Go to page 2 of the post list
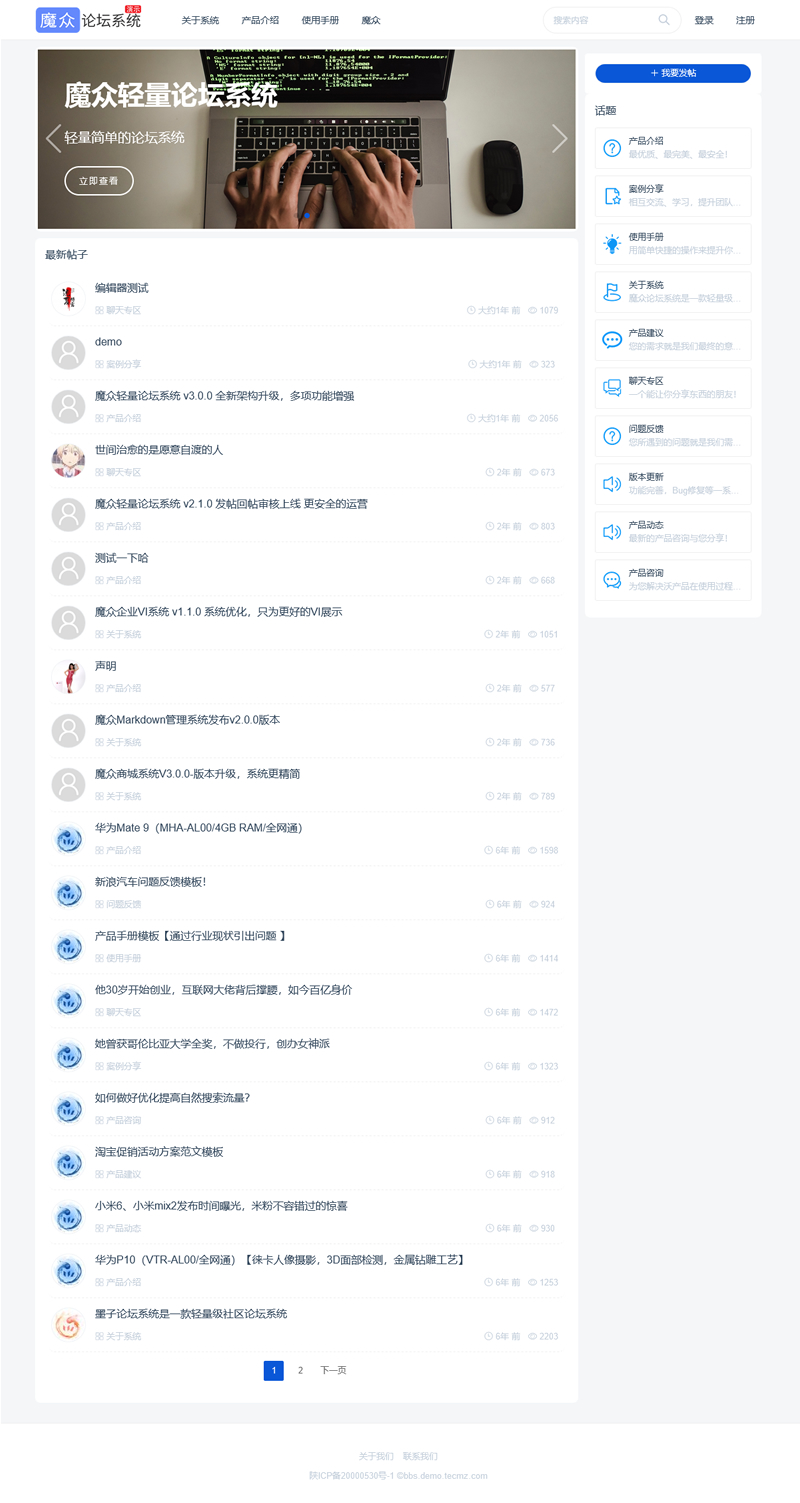 300,1370
